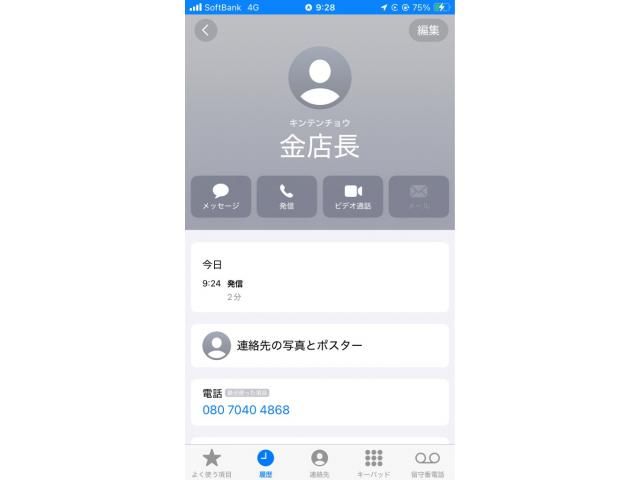Switch to よく使う項目 favorites tab

coord(212,462)
